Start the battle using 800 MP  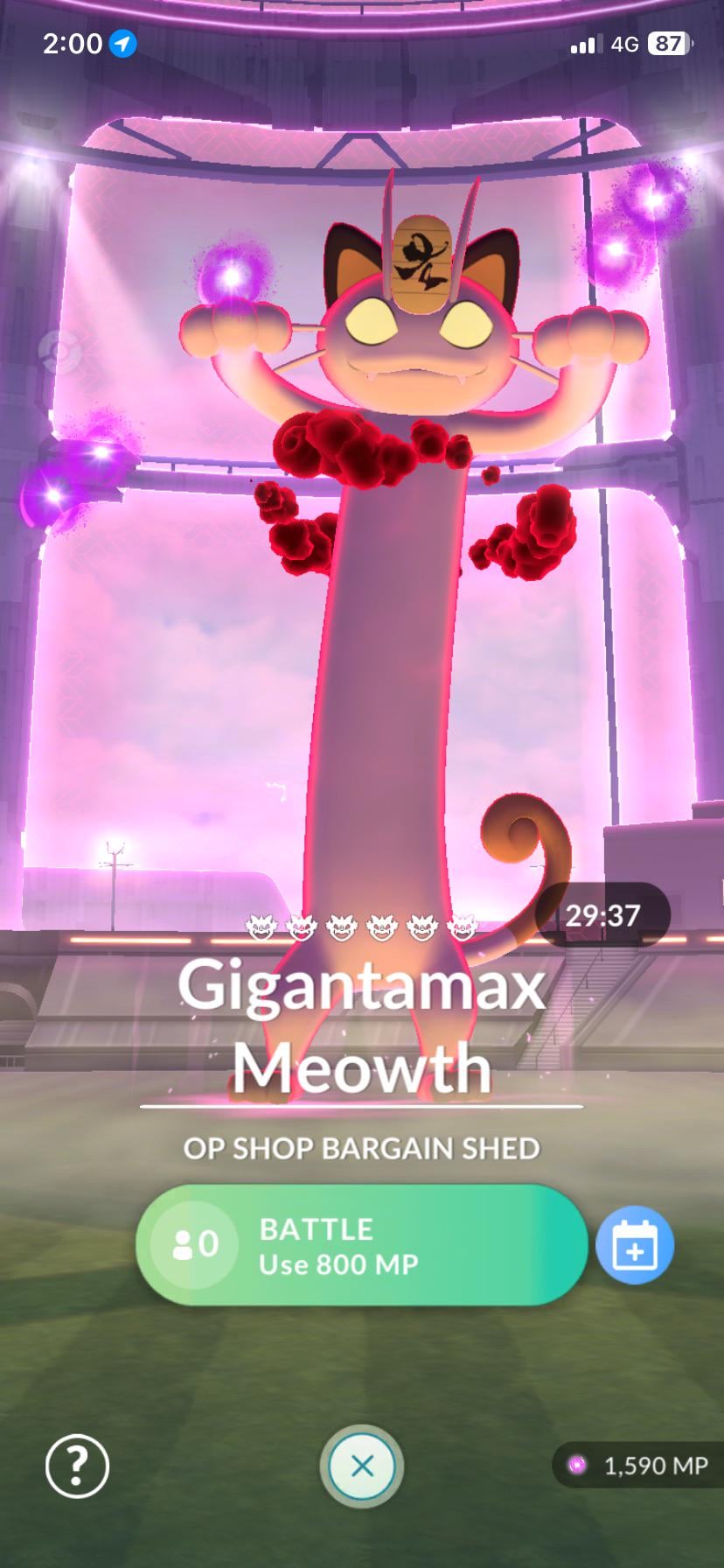(x=360, y=1245)
